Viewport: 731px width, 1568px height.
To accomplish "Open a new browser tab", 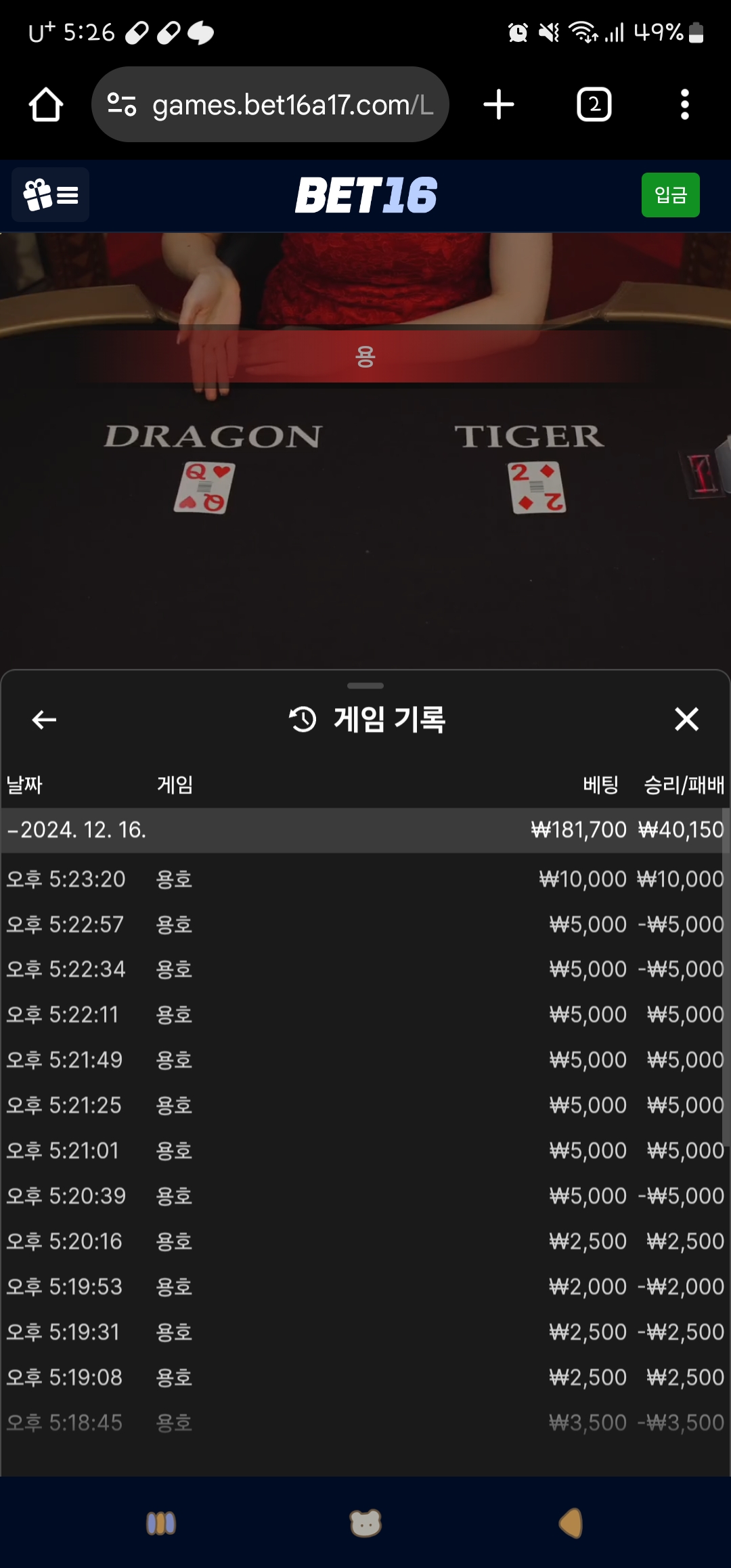I will click(499, 105).
